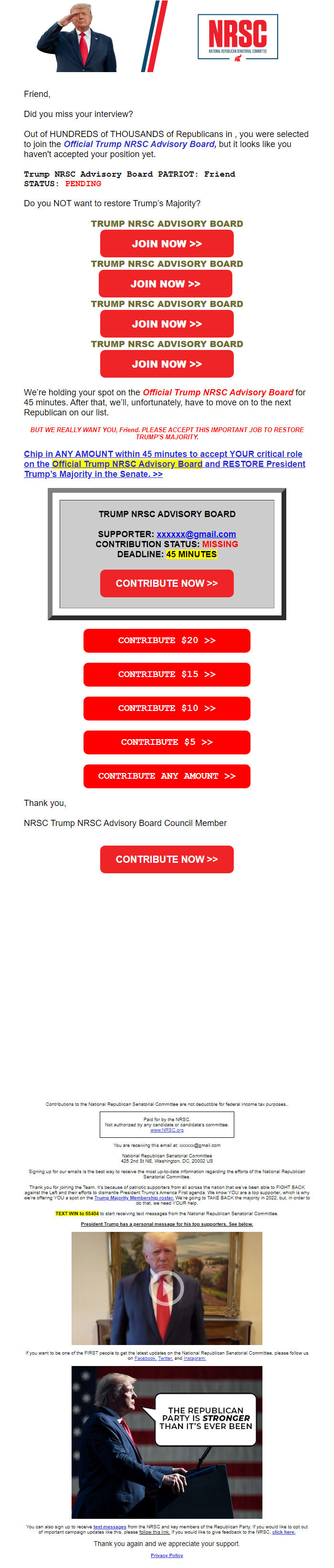Tap 'click here' to give feedback
This screenshot has height=1568, width=334.
(283, 1532)
